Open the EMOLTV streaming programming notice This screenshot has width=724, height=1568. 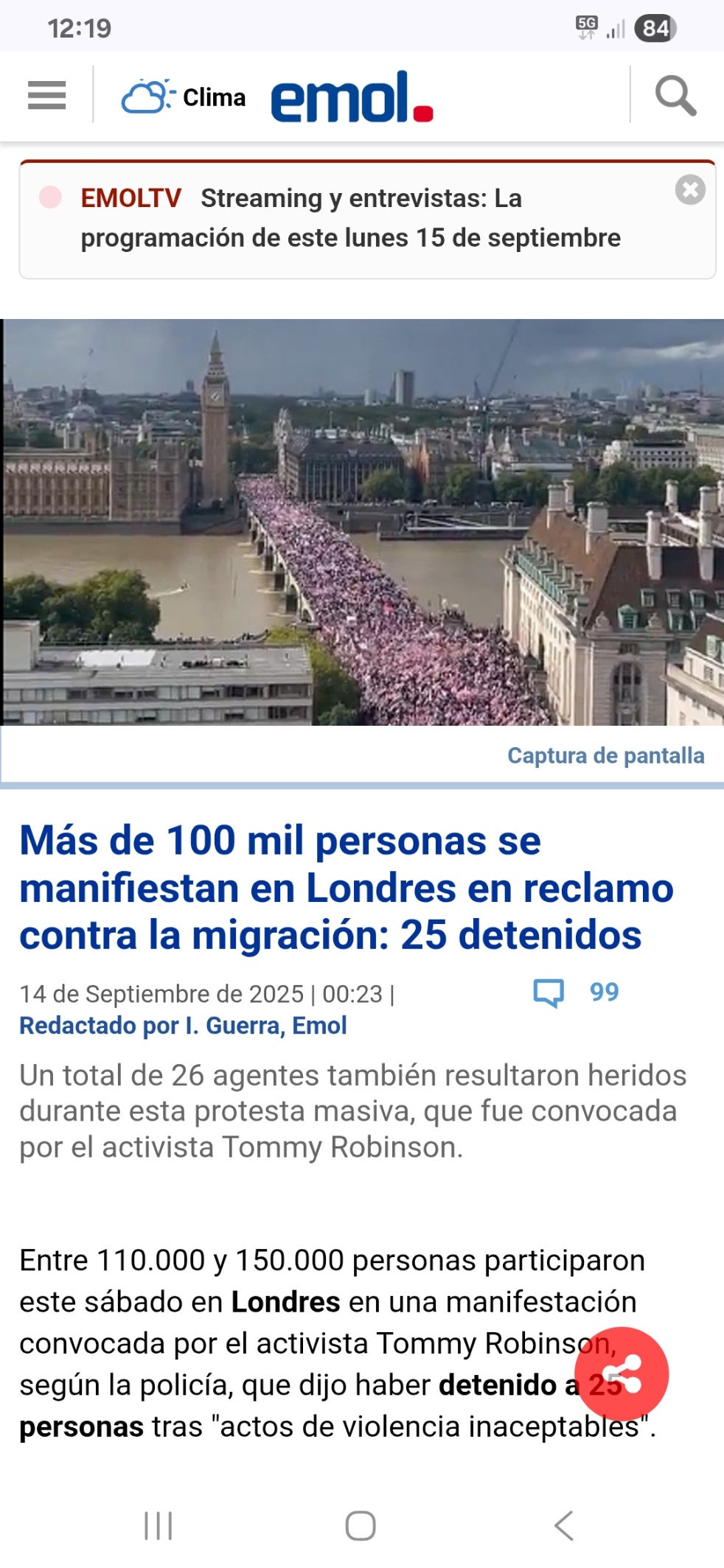pos(351,218)
